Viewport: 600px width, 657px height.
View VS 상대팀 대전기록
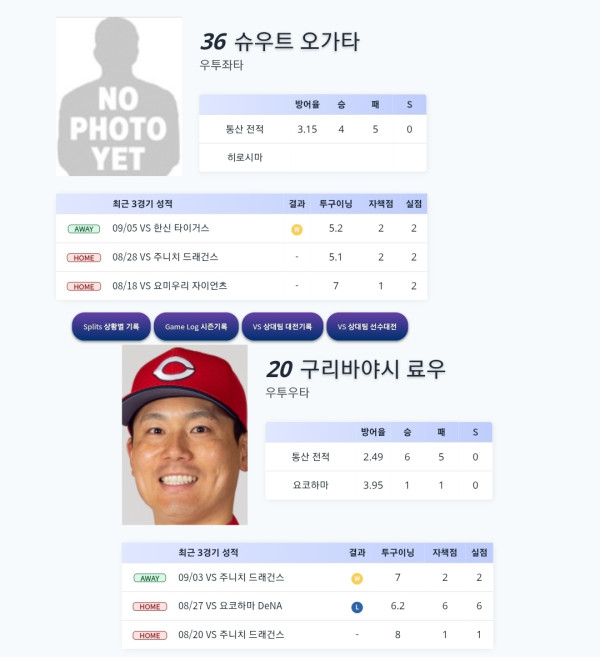282,326
